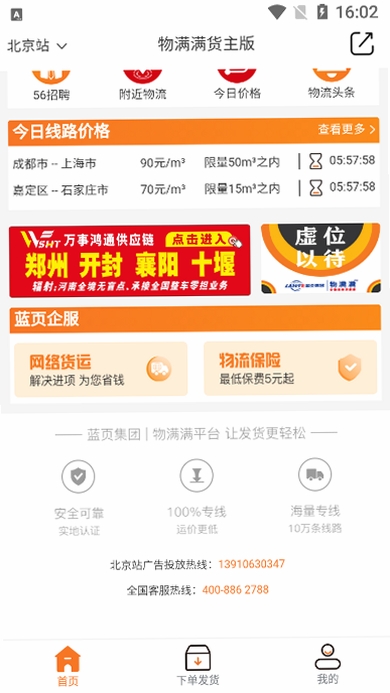Viewport: 390px width, 693px height.
Task: Switch to the 首页 tab
Action: (68, 666)
